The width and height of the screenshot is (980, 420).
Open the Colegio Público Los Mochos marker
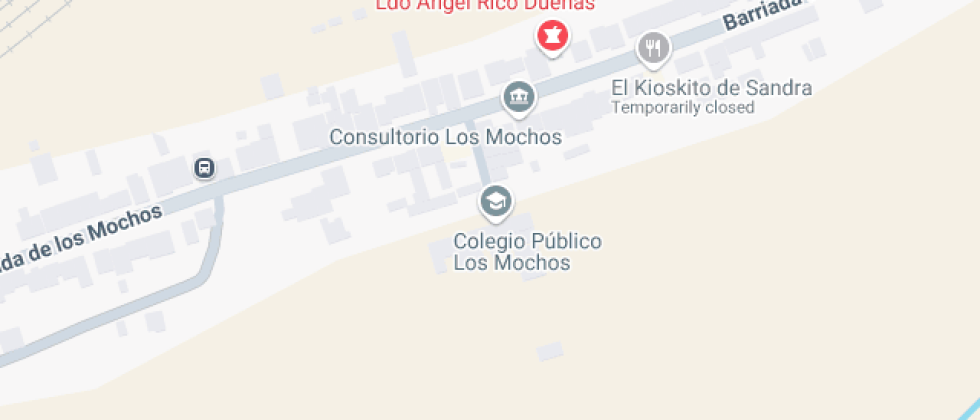[x=495, y=202]
